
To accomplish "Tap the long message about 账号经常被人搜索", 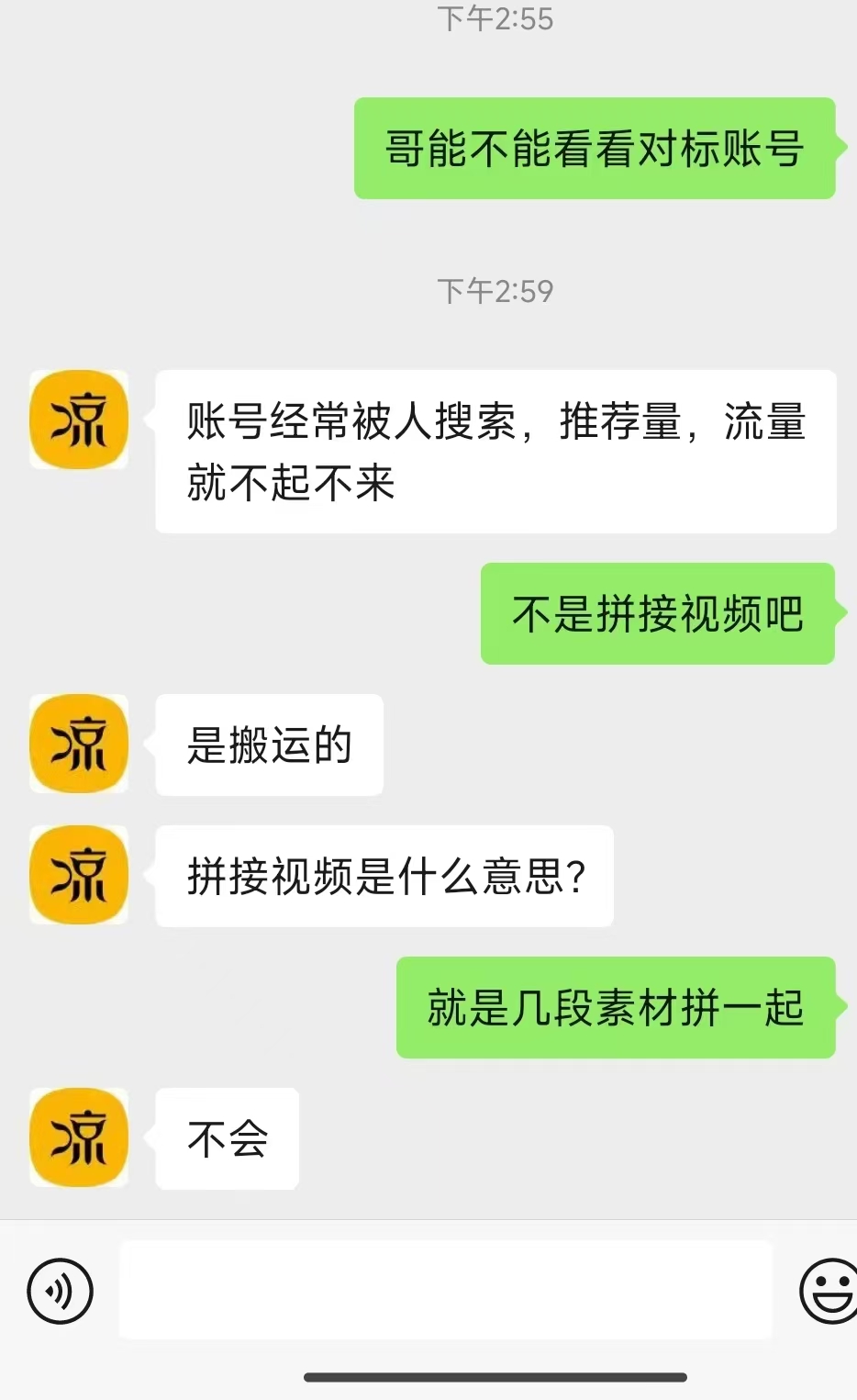I will (x=495, y=452).
